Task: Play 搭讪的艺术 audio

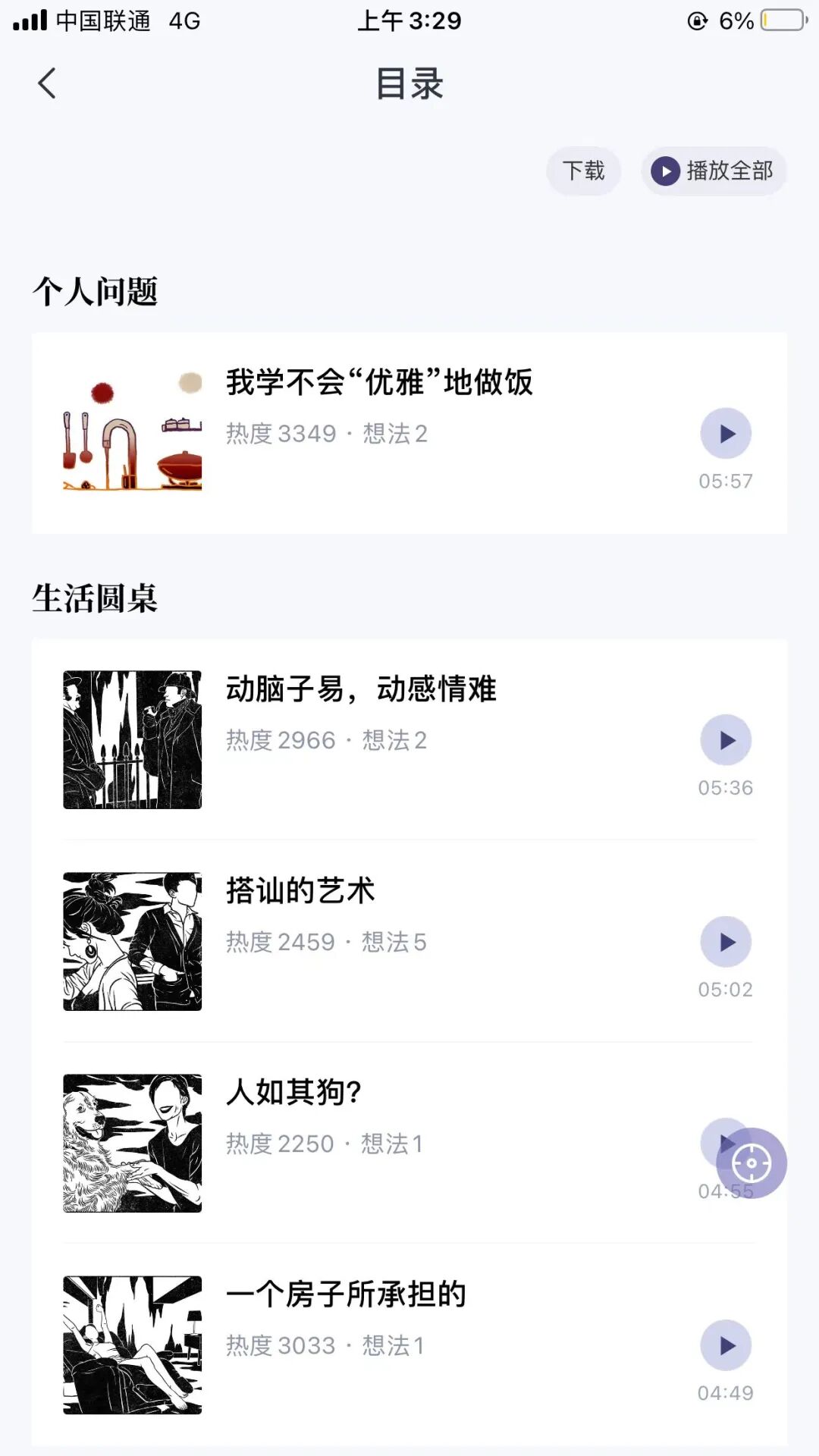Action: 726,942
